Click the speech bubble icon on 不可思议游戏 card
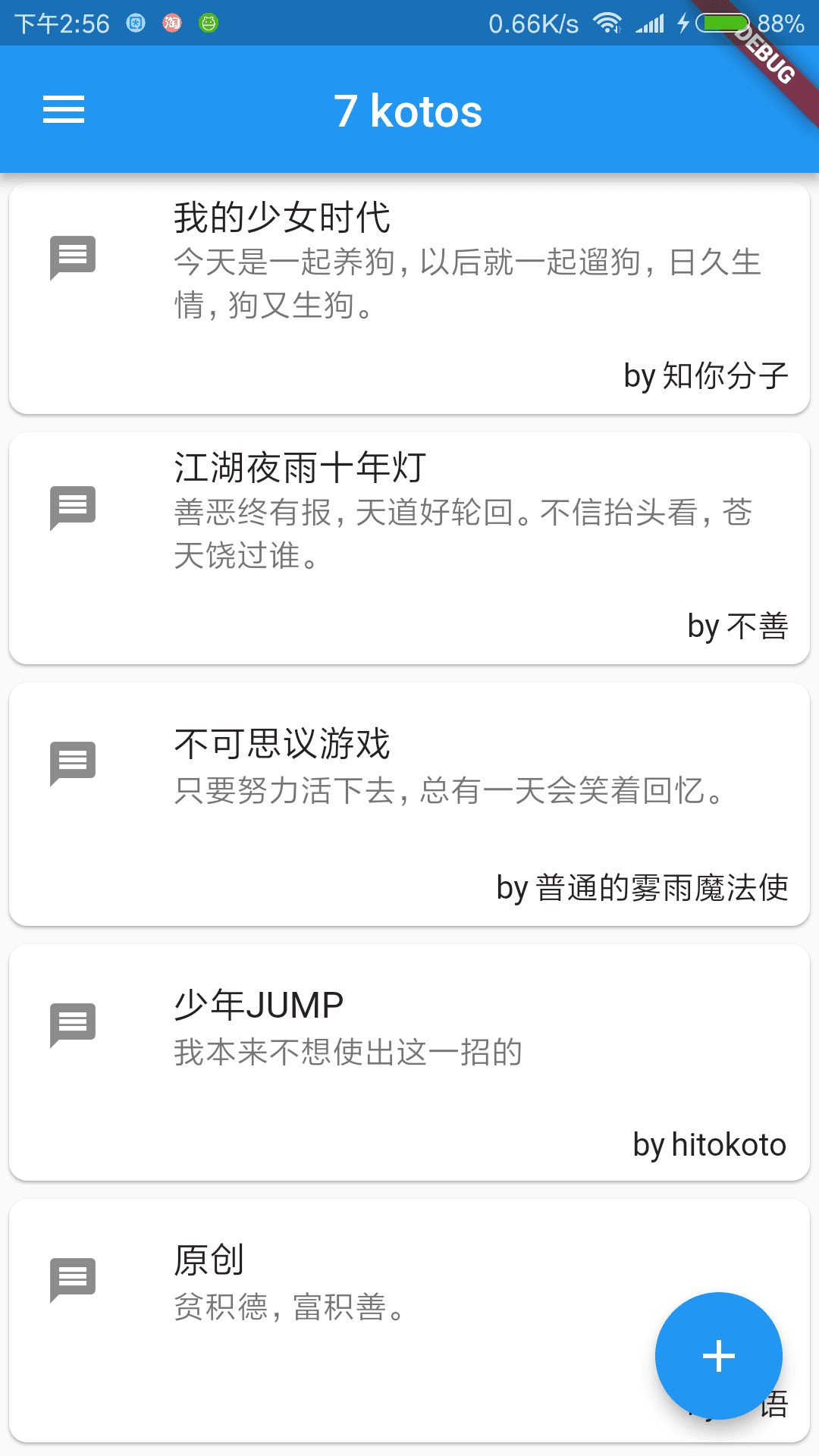This screenshot has height=1456, width=819. (x=72, y=762)
